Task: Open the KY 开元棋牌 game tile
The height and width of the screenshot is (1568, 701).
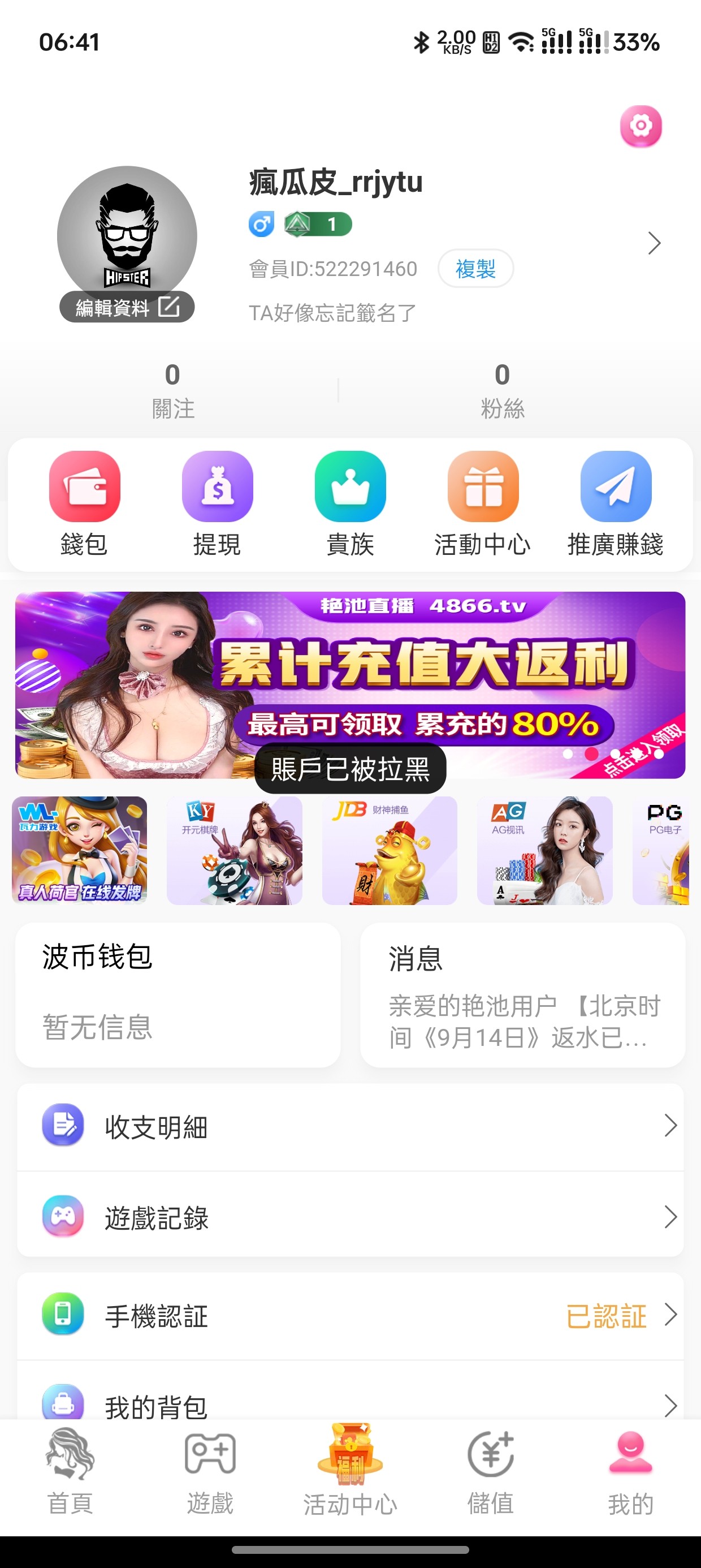Action: click(234, 850)
